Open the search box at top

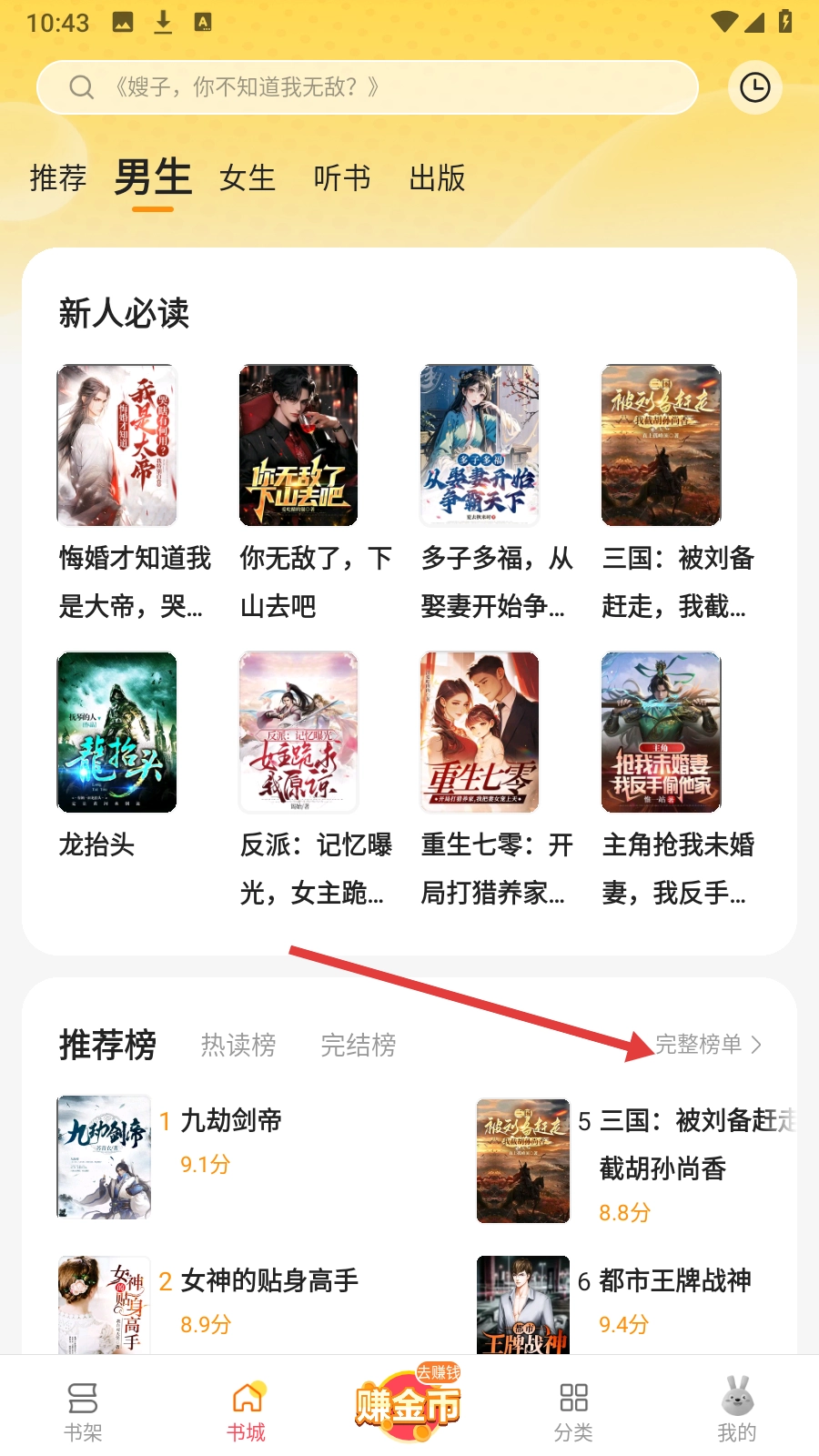pyautogui.click(x=364, y=87)
